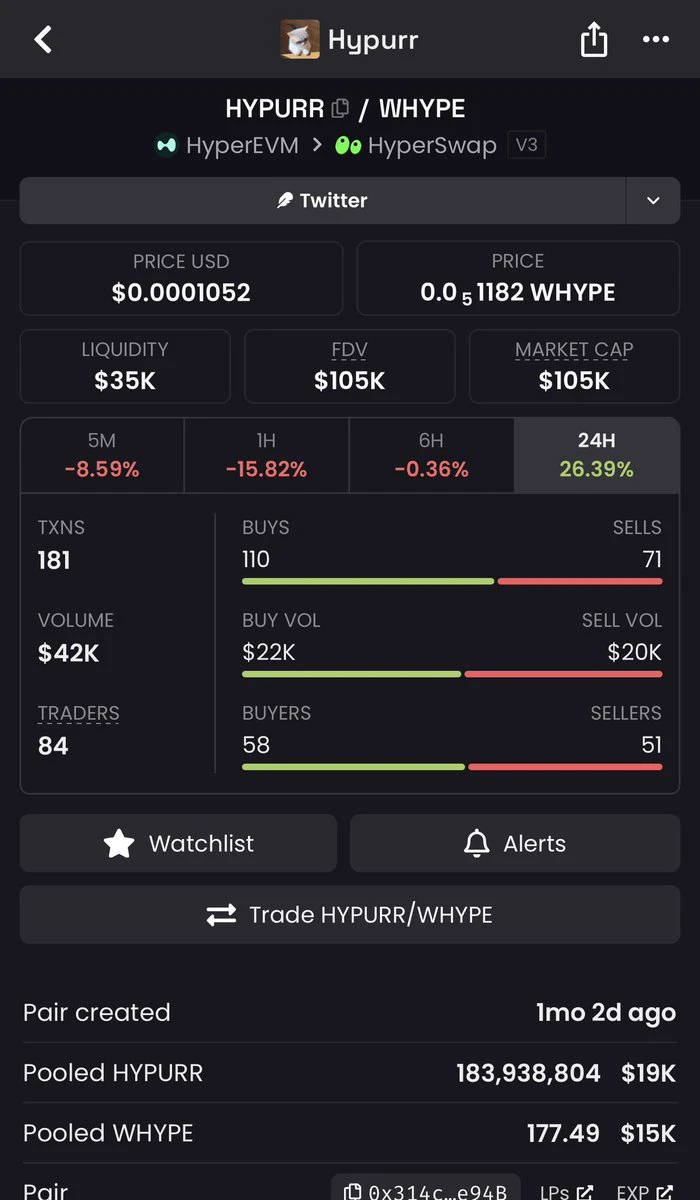Copy the pair address 0x314c…e94B
This screenshot has width=700, height=1200.
click(426, 1190)
